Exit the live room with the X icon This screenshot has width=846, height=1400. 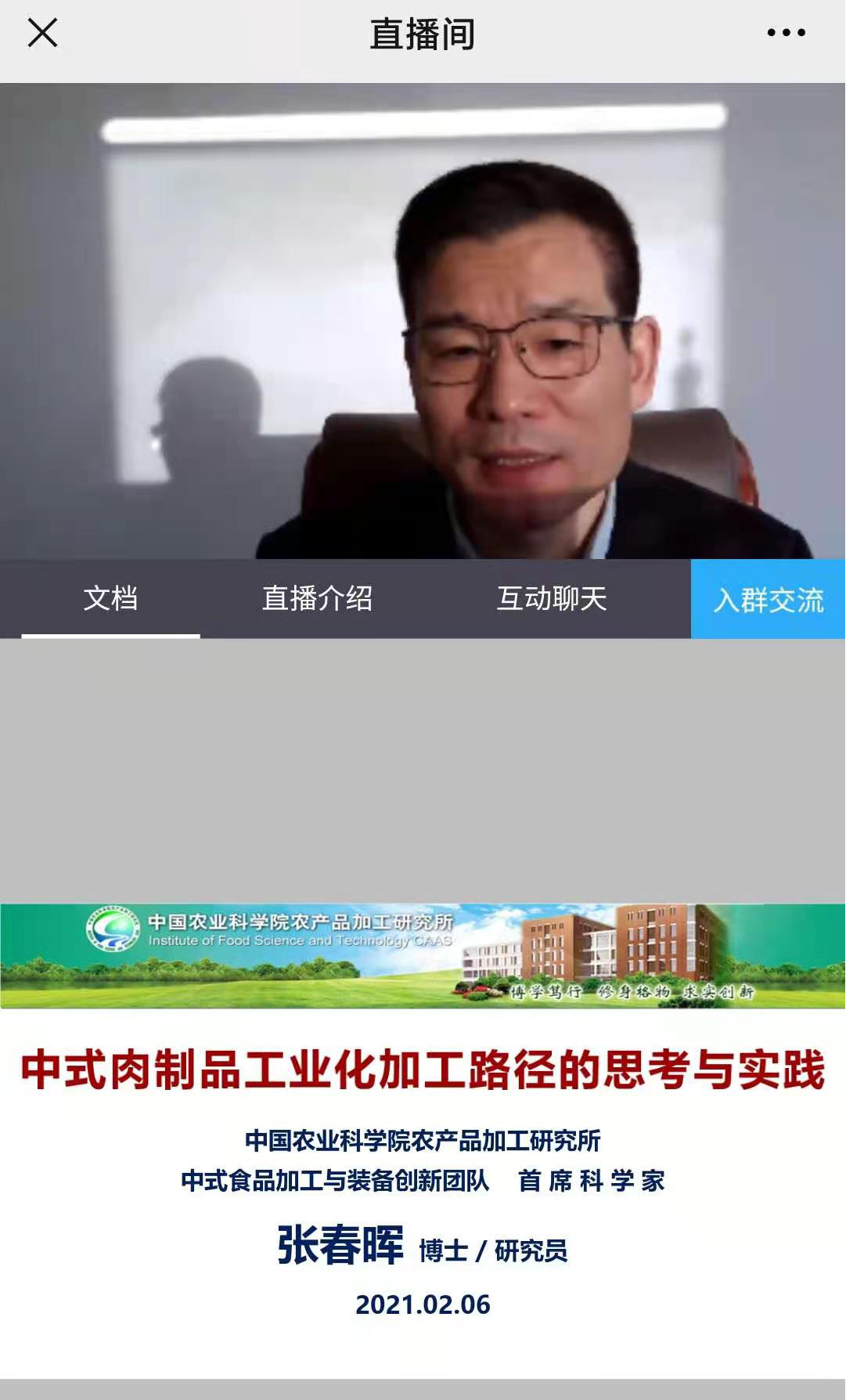pos(41,33)
